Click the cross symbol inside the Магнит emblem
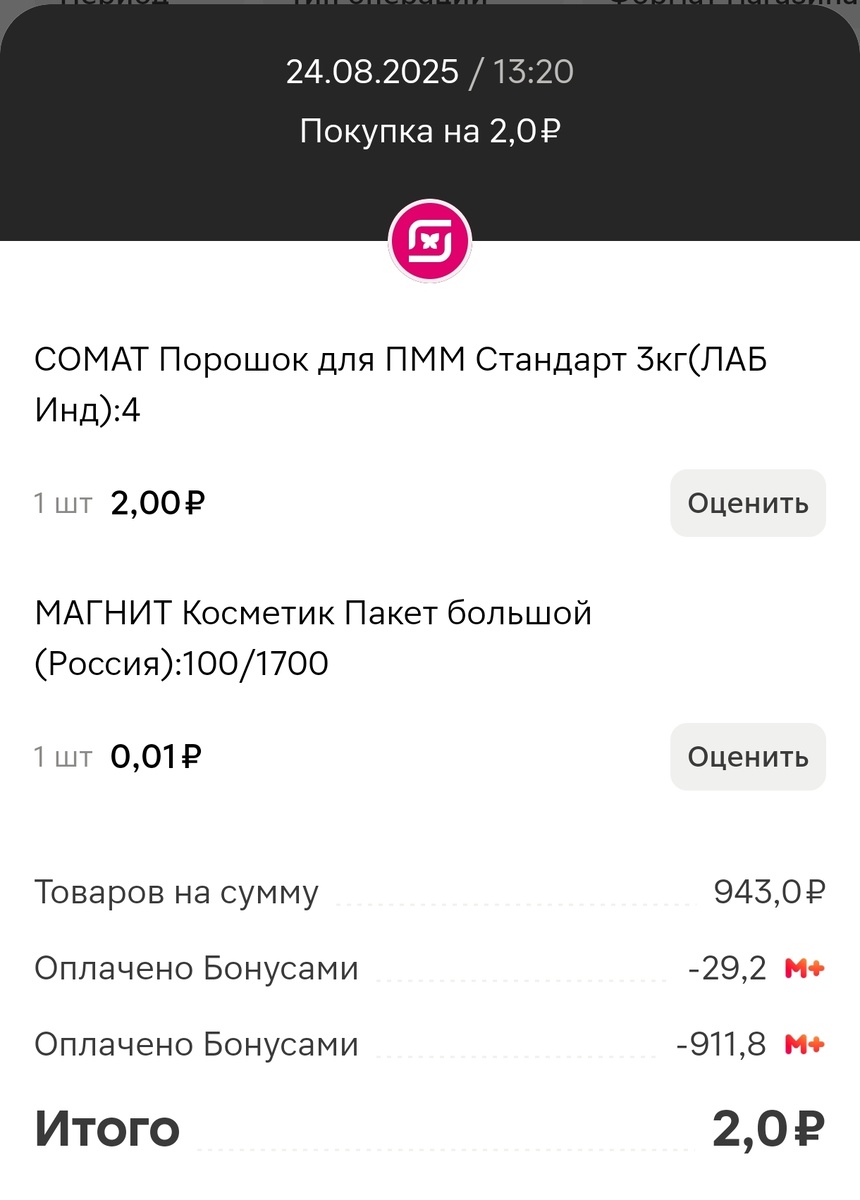 point(430,240)
